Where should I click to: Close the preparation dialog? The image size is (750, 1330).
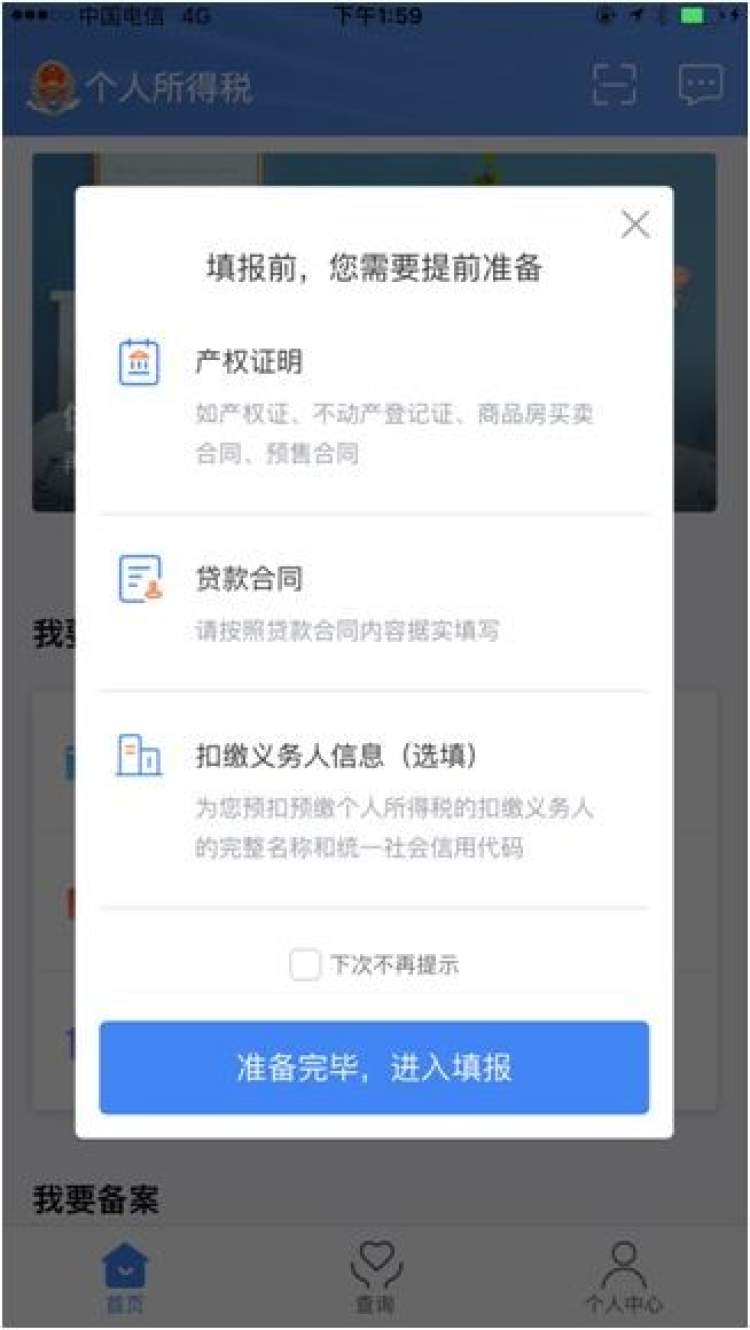tap(635, 225)
